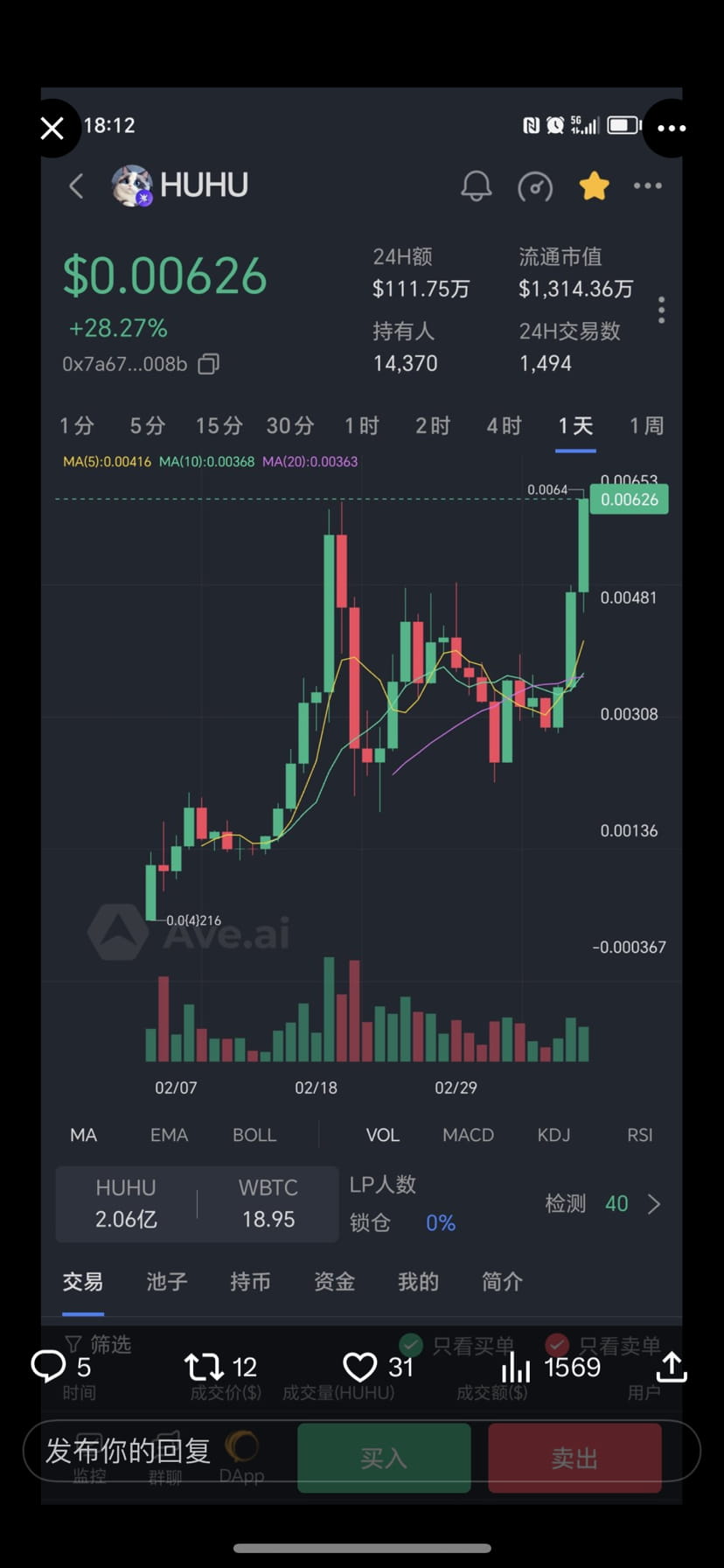Viewport: 724px width, 1568px height.
Task: Open the comments via speech bubble icon
Action: [x=50, y=1366]
